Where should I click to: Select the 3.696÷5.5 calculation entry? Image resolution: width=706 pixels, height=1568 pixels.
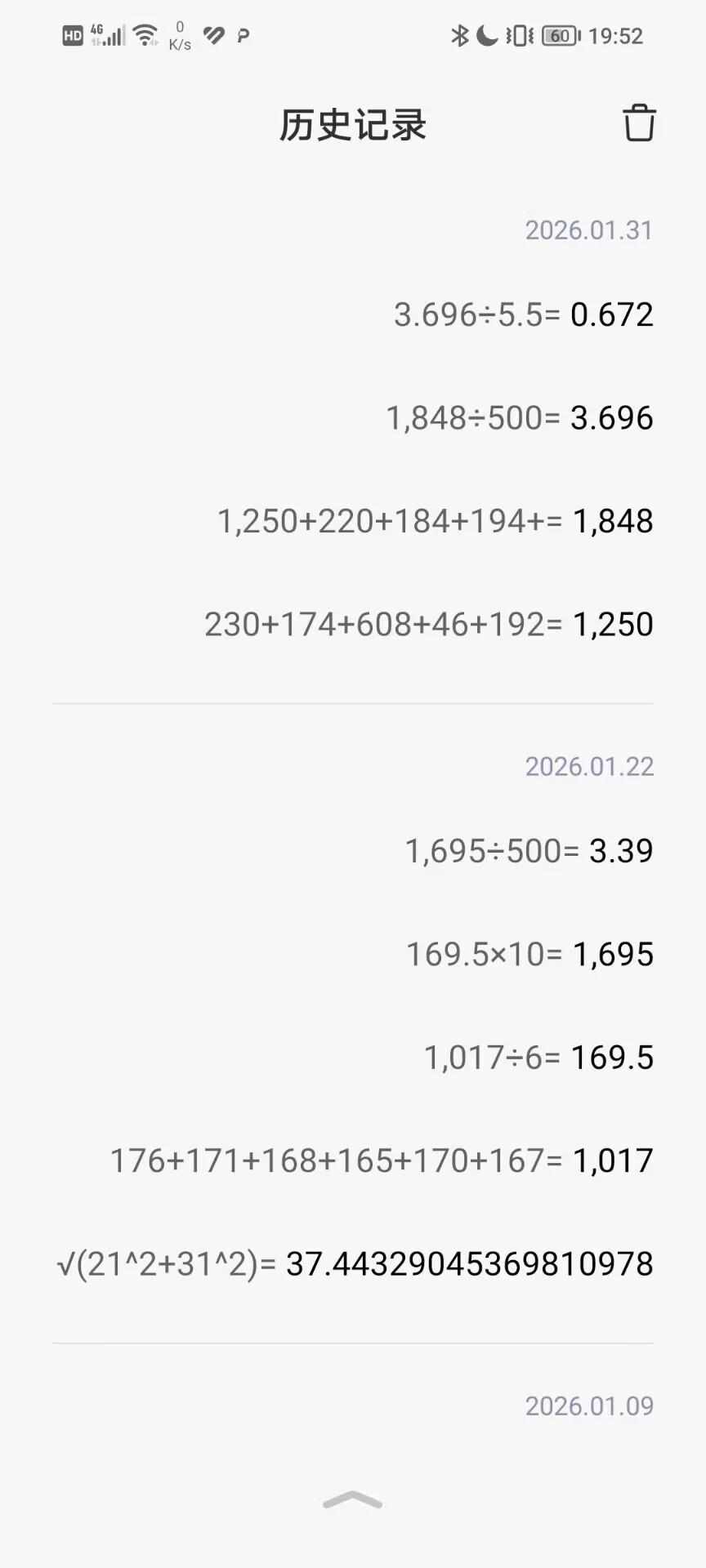(x=523, y=314)
